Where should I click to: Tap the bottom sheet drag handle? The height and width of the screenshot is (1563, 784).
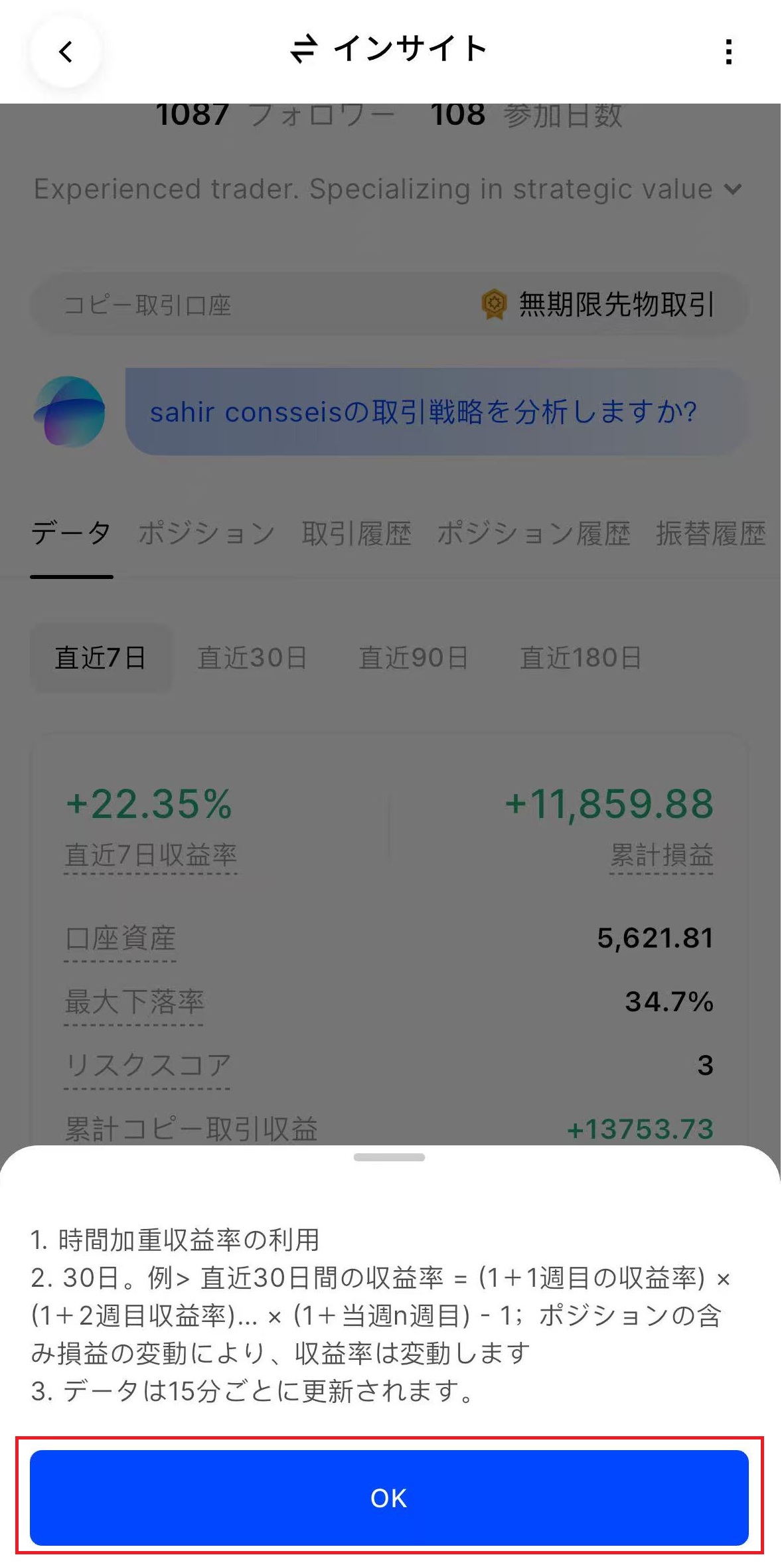click(389, 1157)
